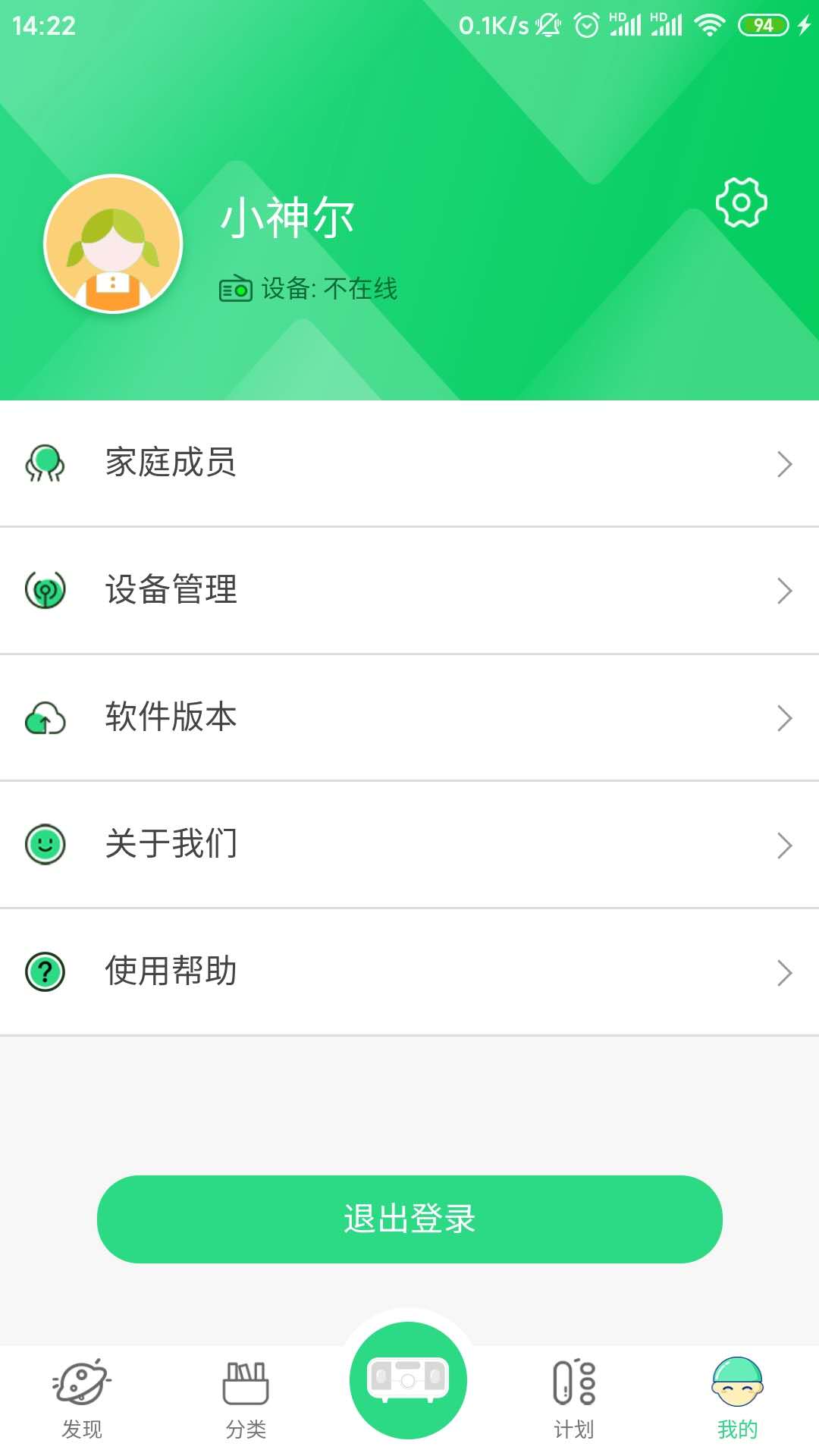Open the settings gear icon
The width and height of the screenshot is (819, 1456).
(741, 202)
